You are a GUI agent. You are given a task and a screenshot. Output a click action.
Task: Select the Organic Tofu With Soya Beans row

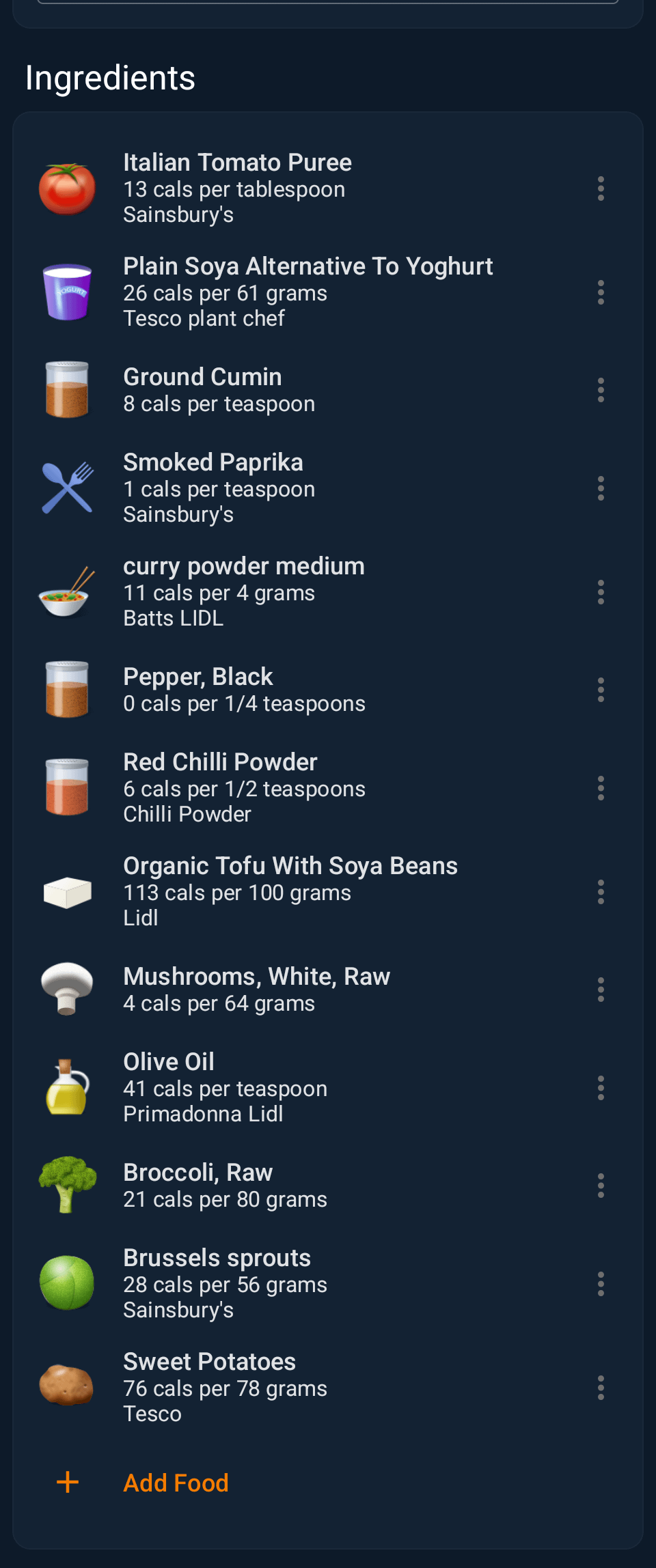point(290,892)
